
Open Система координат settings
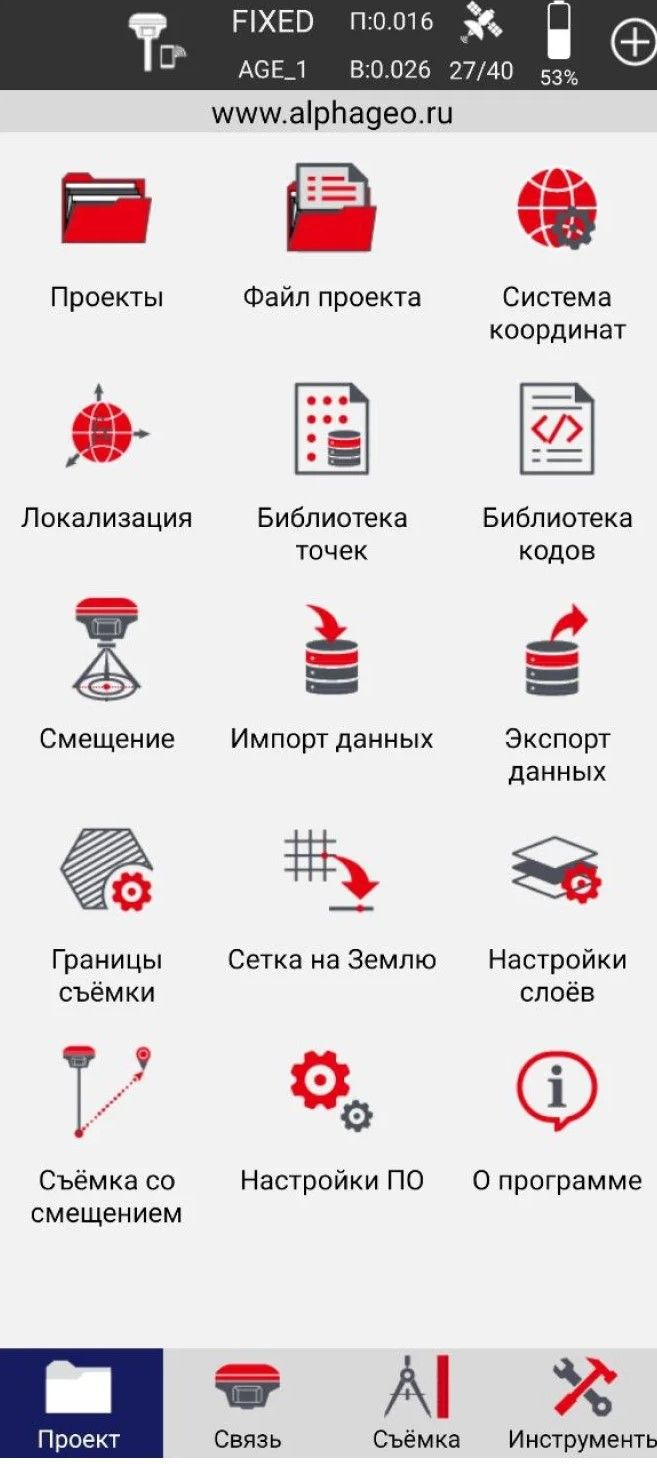click(x=557, y=254)
